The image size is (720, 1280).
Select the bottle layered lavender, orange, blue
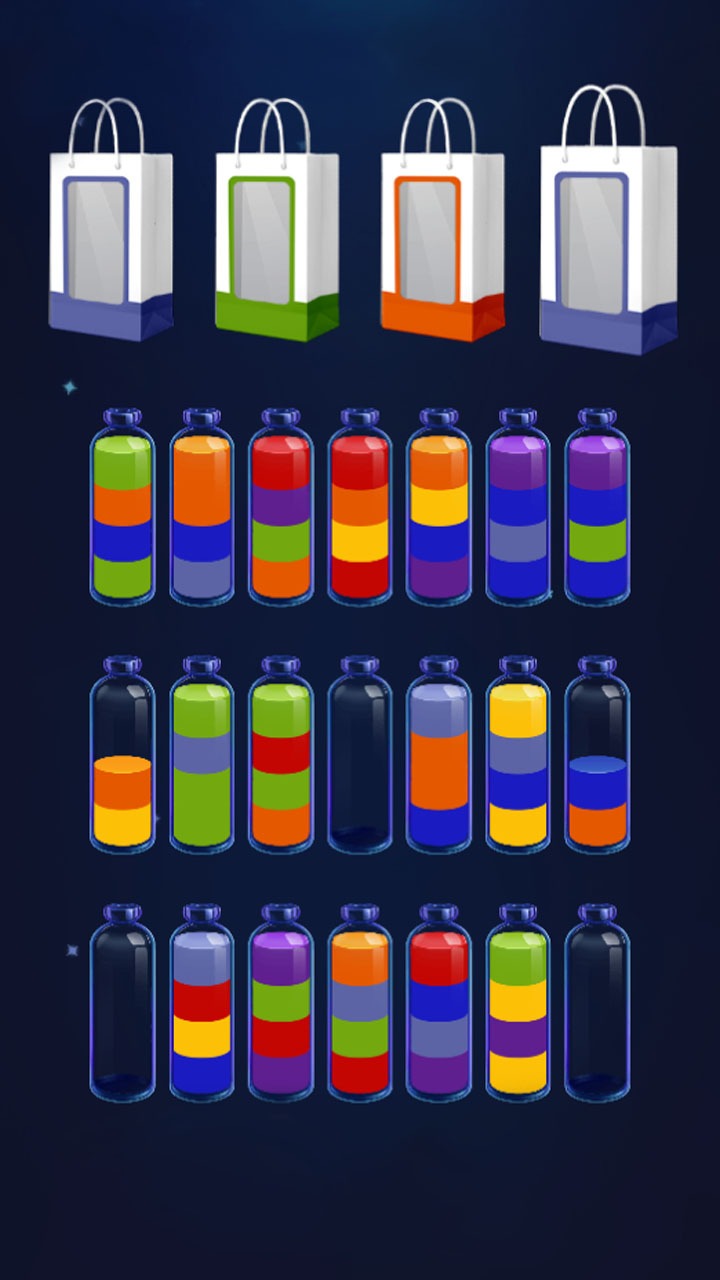click(439, 758)
